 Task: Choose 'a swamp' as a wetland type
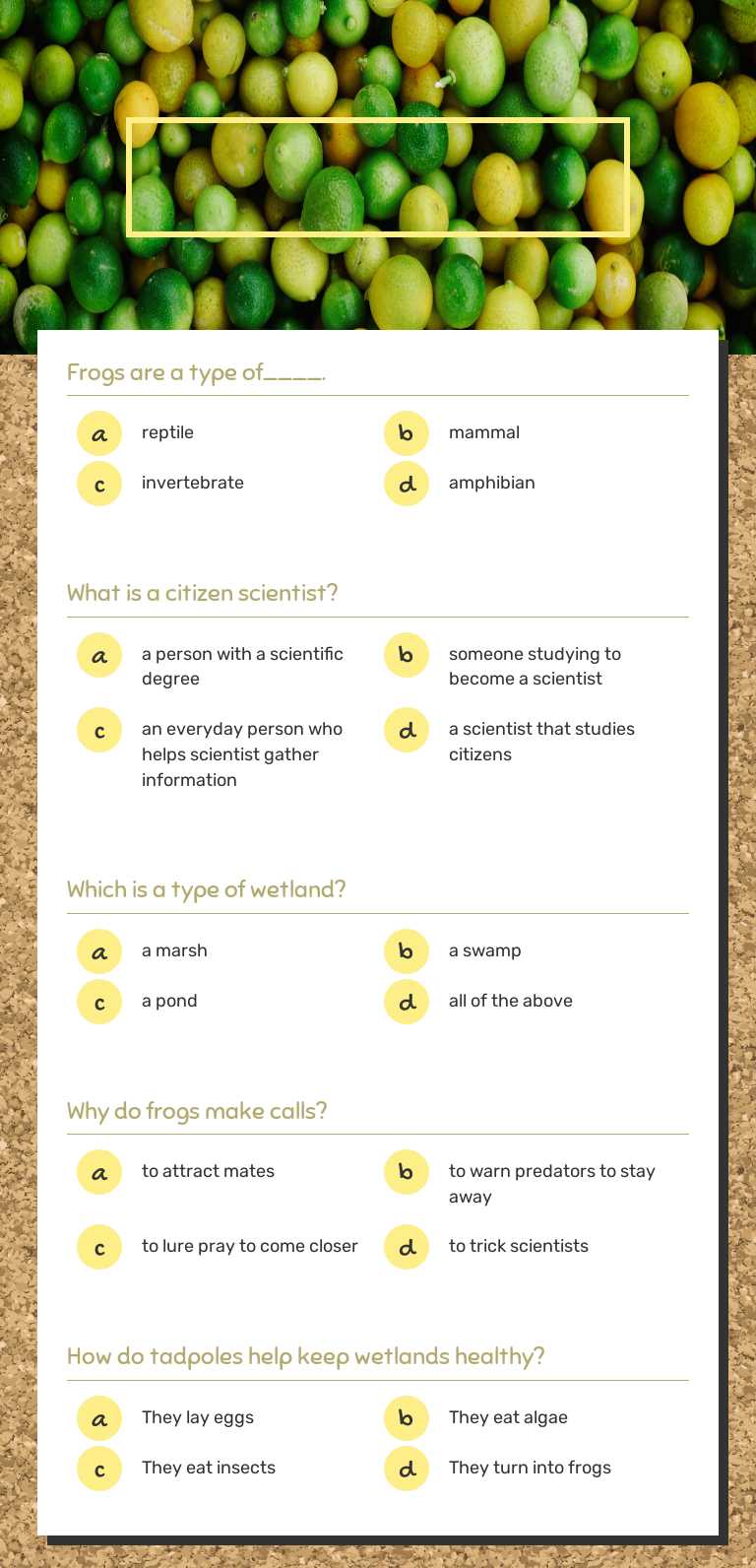coord(482,950)
